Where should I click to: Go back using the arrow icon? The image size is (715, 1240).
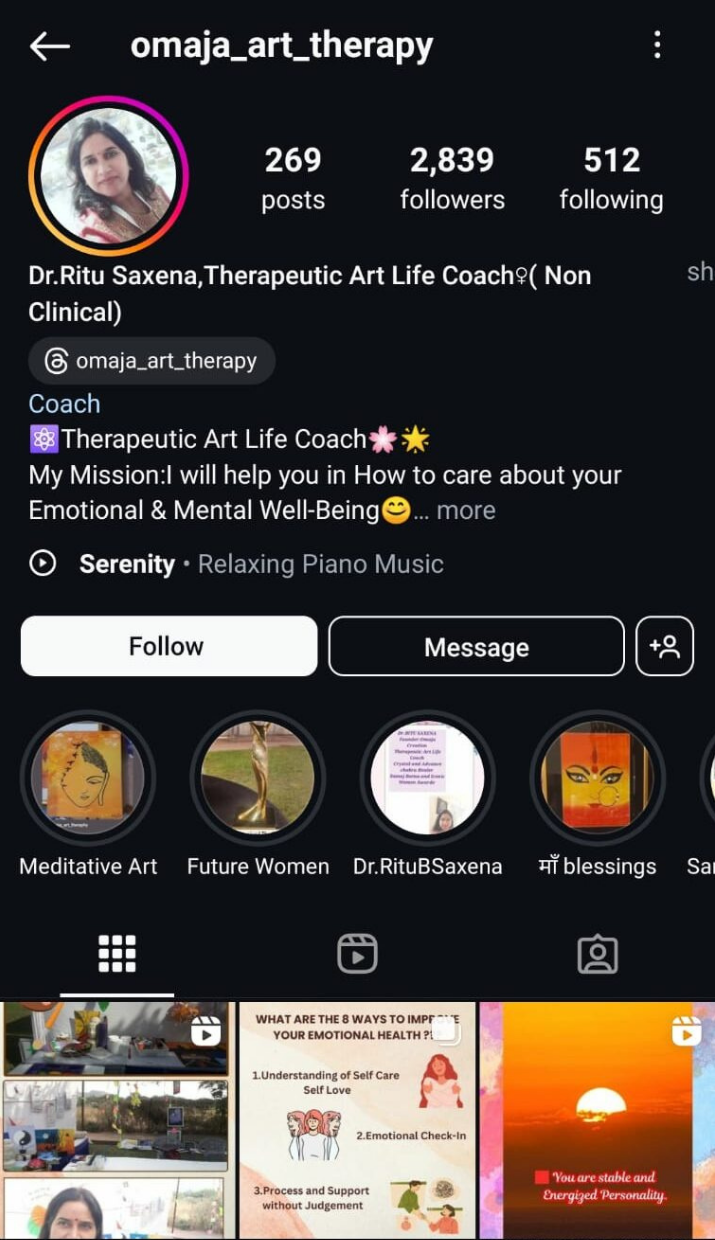click(x=50, y=45)
